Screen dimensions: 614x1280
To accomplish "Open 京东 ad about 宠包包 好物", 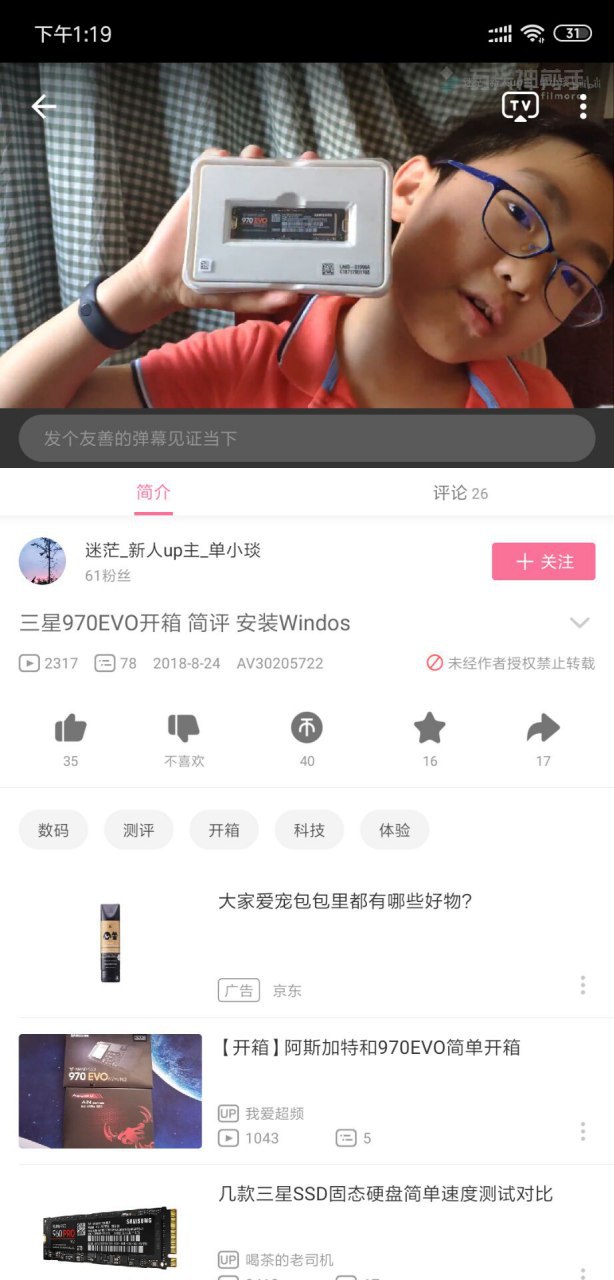I will [x=344, y=902].
